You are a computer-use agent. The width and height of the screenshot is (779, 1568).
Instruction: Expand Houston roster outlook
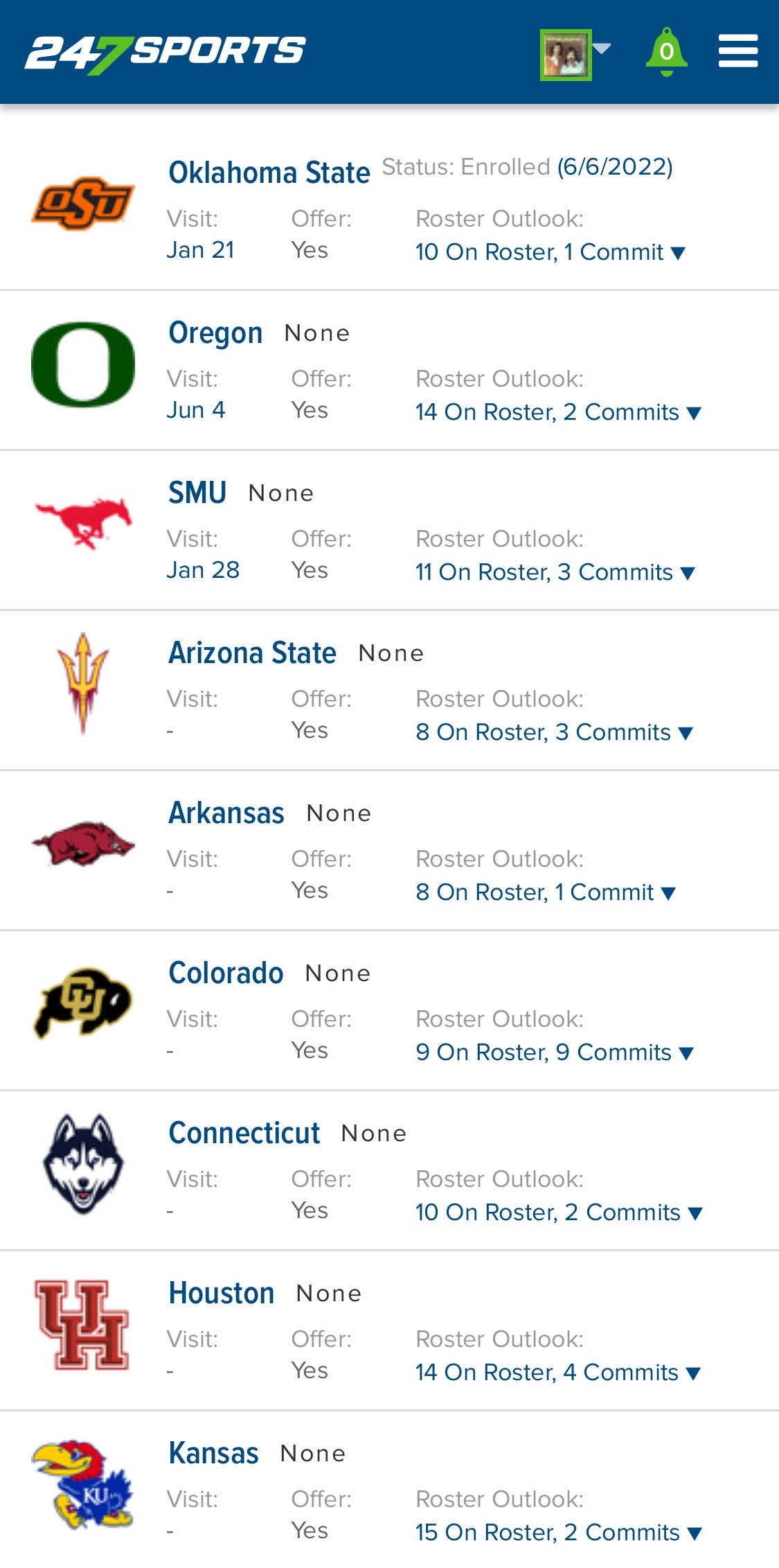[x=558, y=1373]
